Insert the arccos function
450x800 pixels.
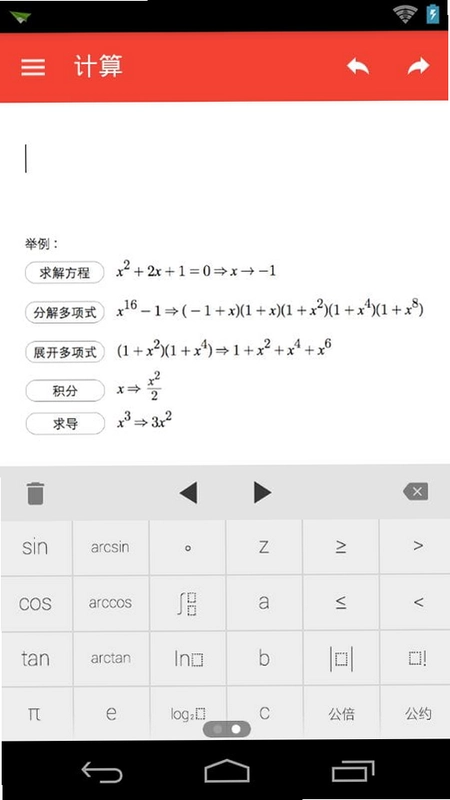110,603
